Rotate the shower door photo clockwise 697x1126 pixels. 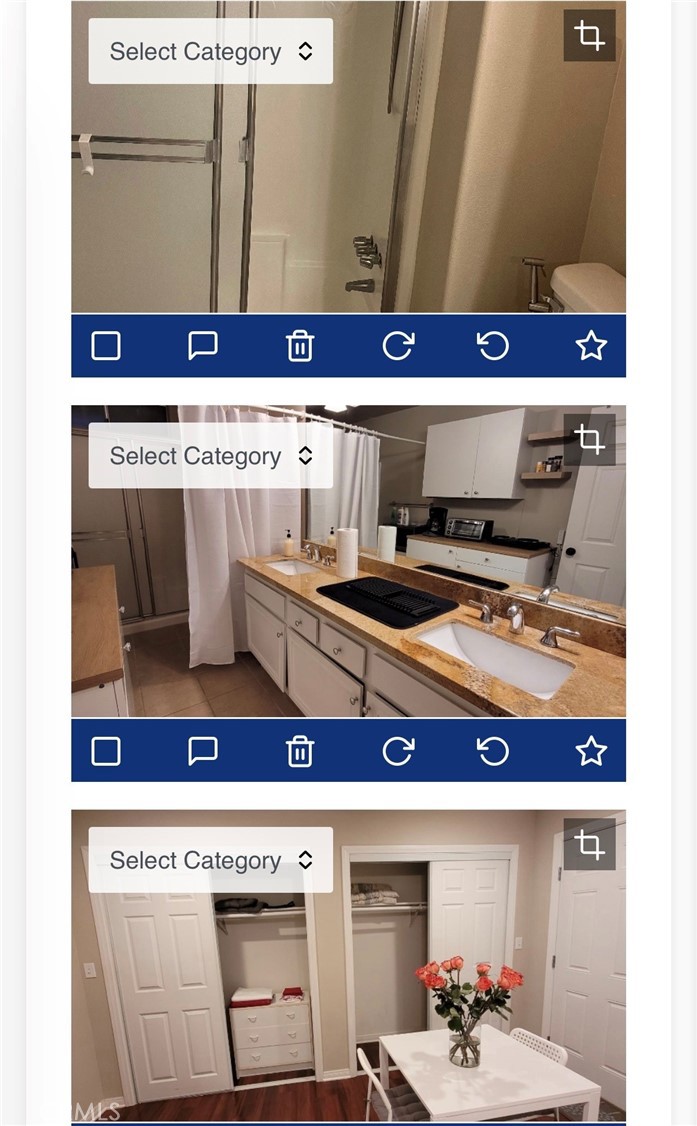pos(397,346)
